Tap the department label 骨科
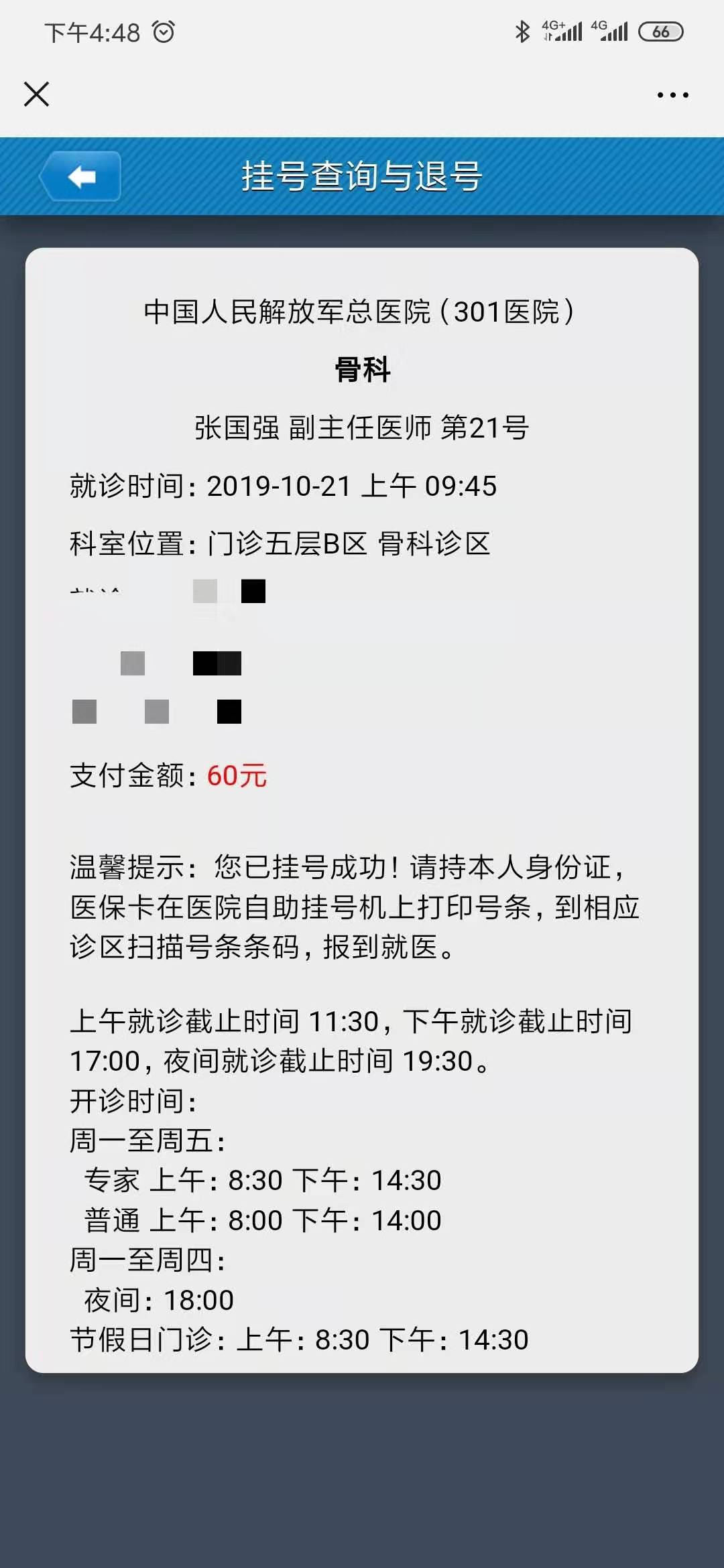Image resolution: width=724 pixels, height=1568 pixels. tap(362, 369)
